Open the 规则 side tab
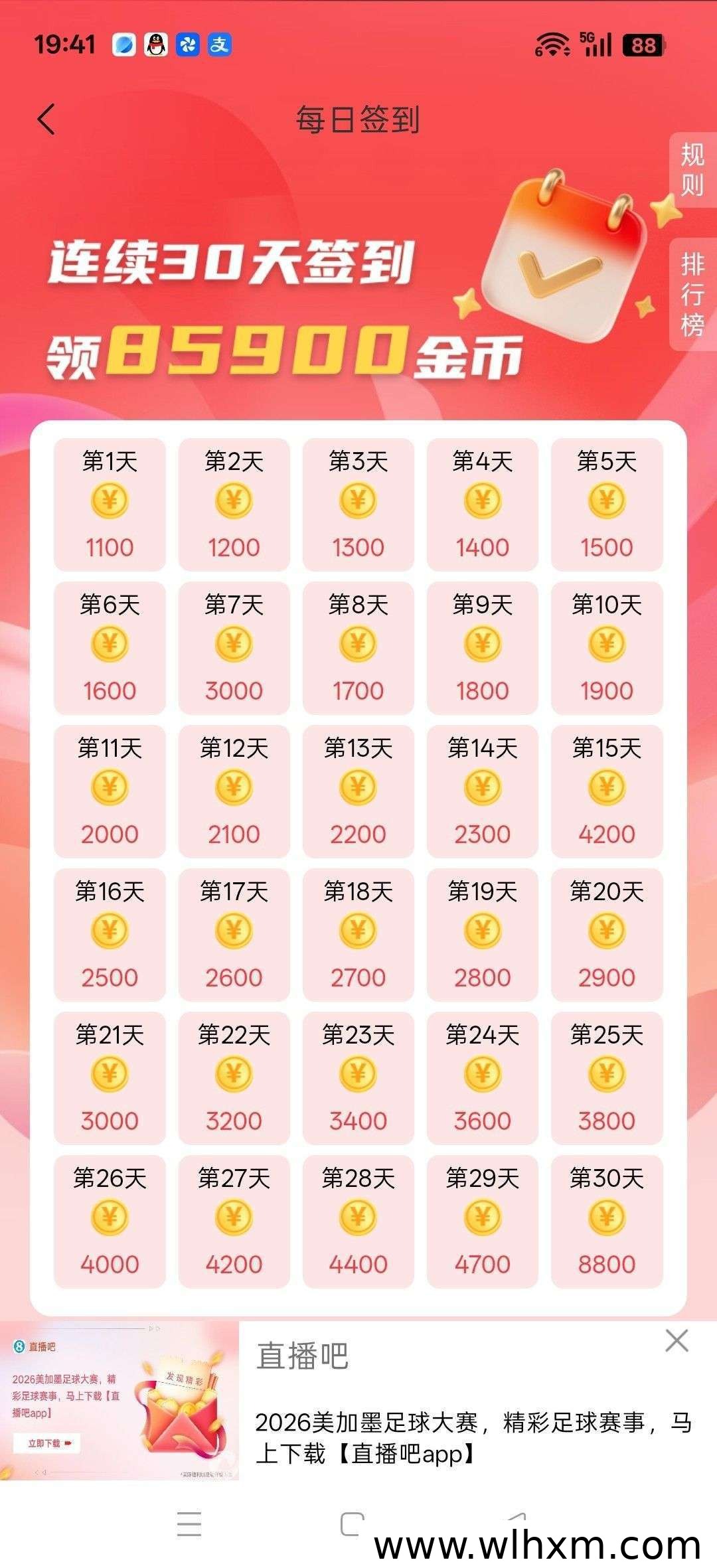 tap(692, 170)
